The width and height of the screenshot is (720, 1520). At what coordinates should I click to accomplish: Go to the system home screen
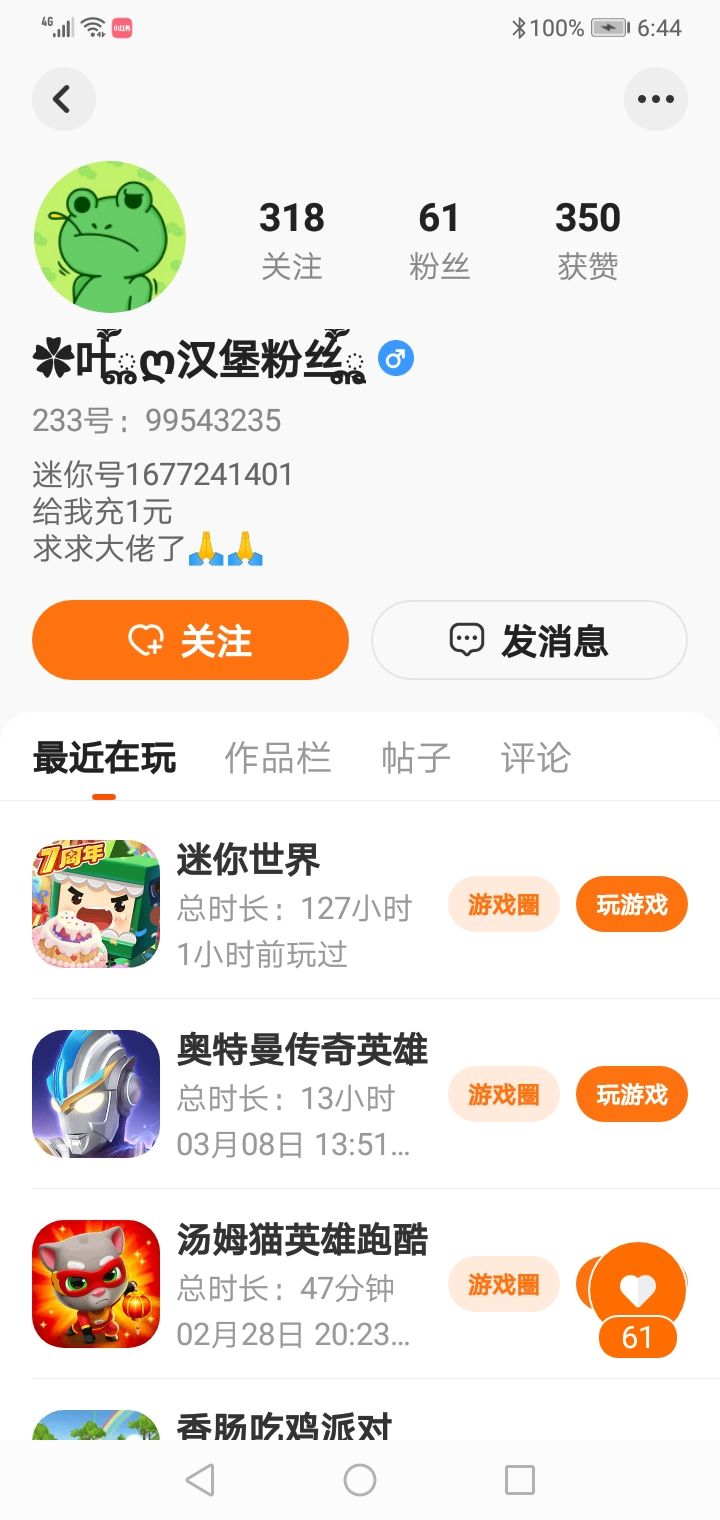(x=360, y=1480)
